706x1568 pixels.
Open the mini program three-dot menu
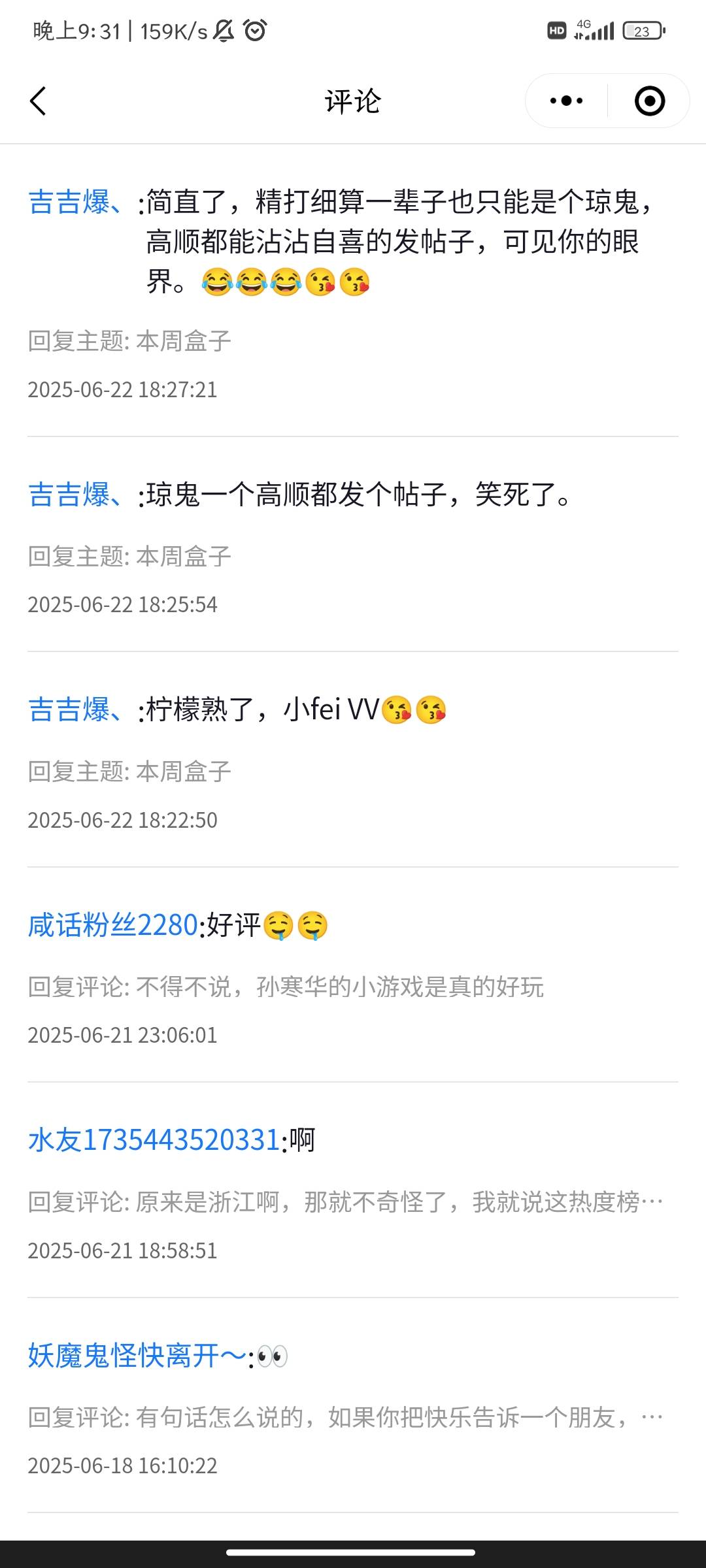point(566,101)
